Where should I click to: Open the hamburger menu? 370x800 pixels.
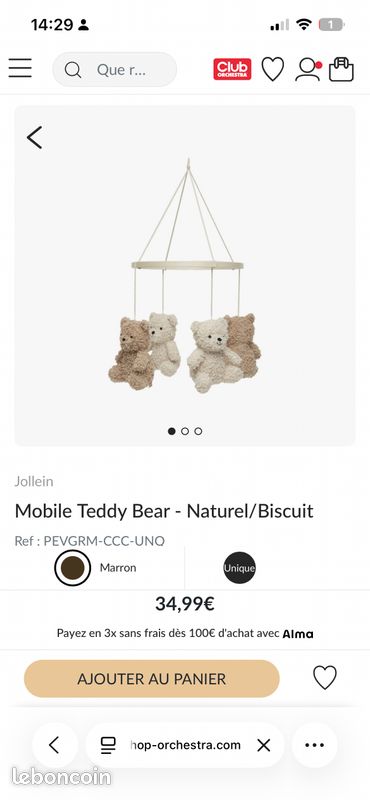coord(20,68)
